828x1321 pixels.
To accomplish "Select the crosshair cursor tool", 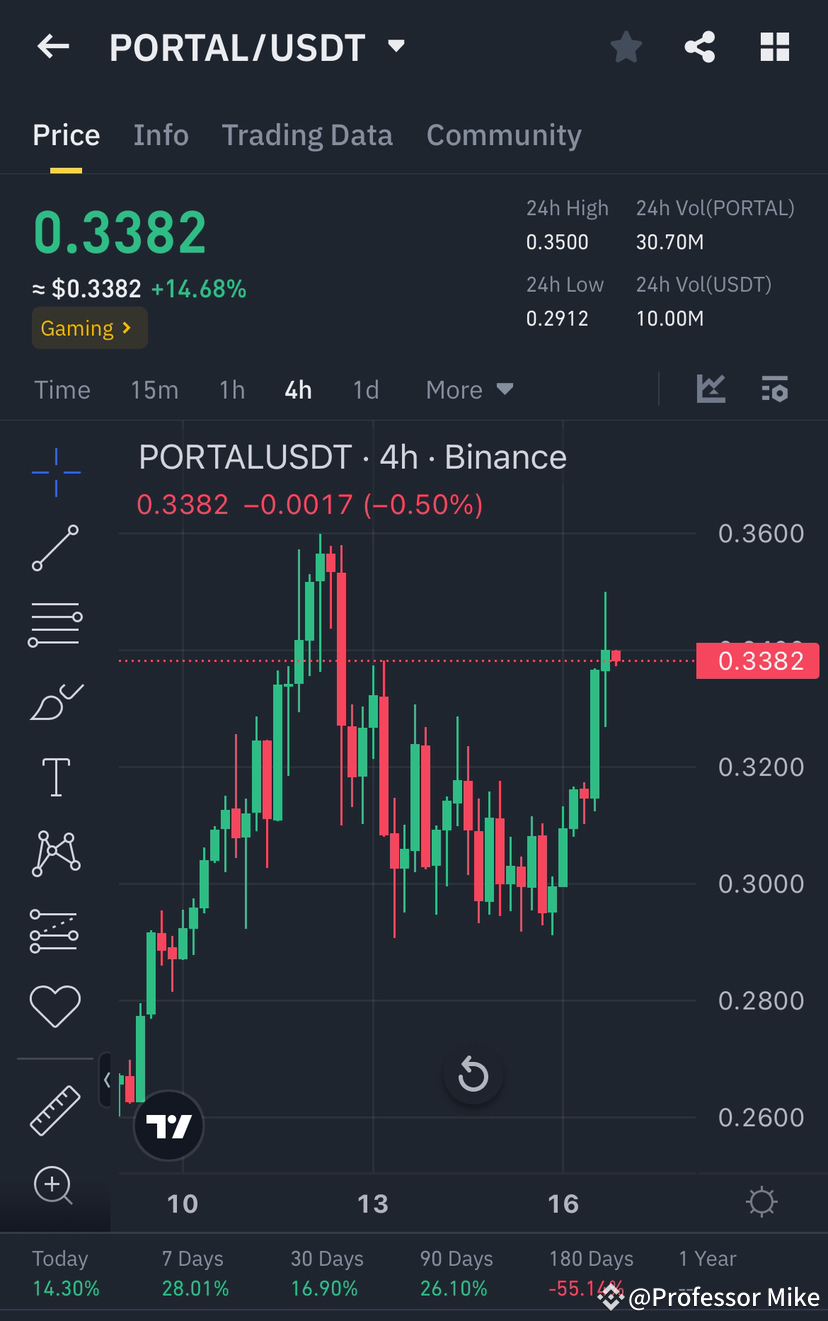I will pyautogui.click(x=55, y=472).
